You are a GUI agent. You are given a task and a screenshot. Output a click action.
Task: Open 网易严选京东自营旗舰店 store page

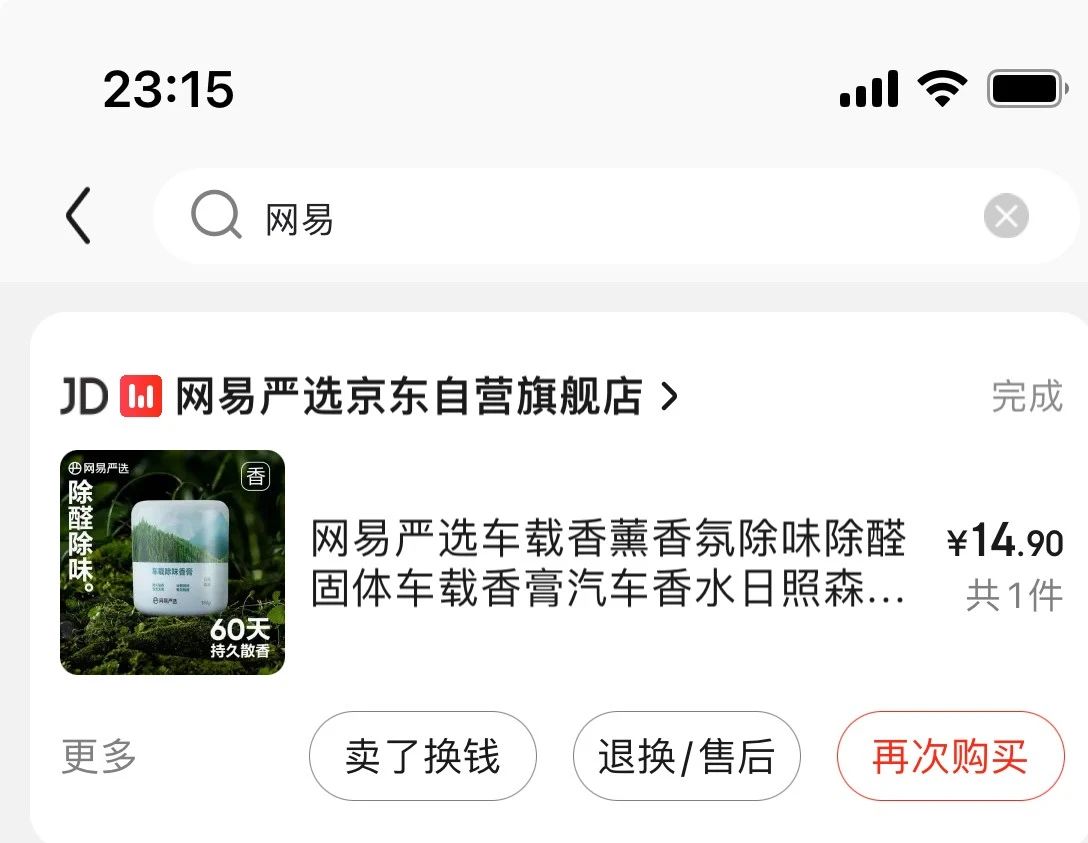tap(410, 397)
